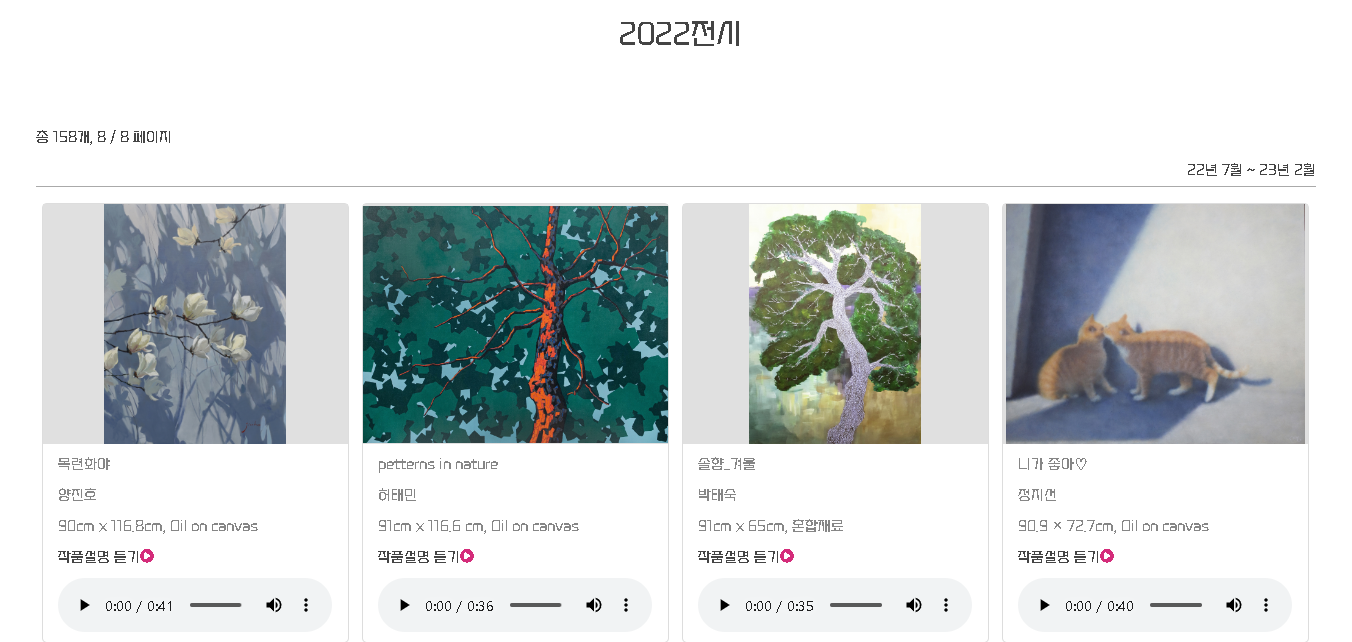Mute the 솔향_겨울 audio player
The width and height of the screenshot is (1352, 642).
tap(913, 605)
